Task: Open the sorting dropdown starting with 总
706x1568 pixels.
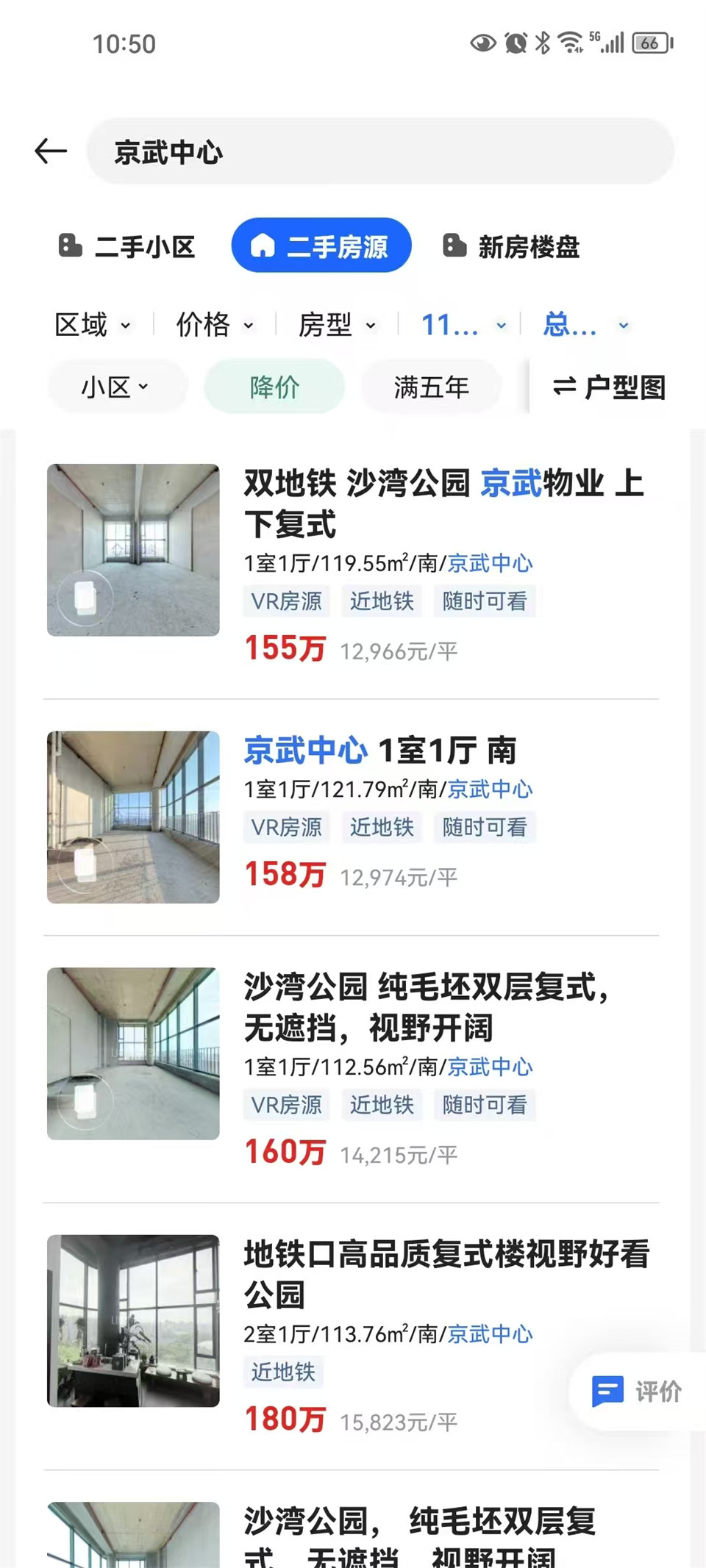Action: (585, 324)
